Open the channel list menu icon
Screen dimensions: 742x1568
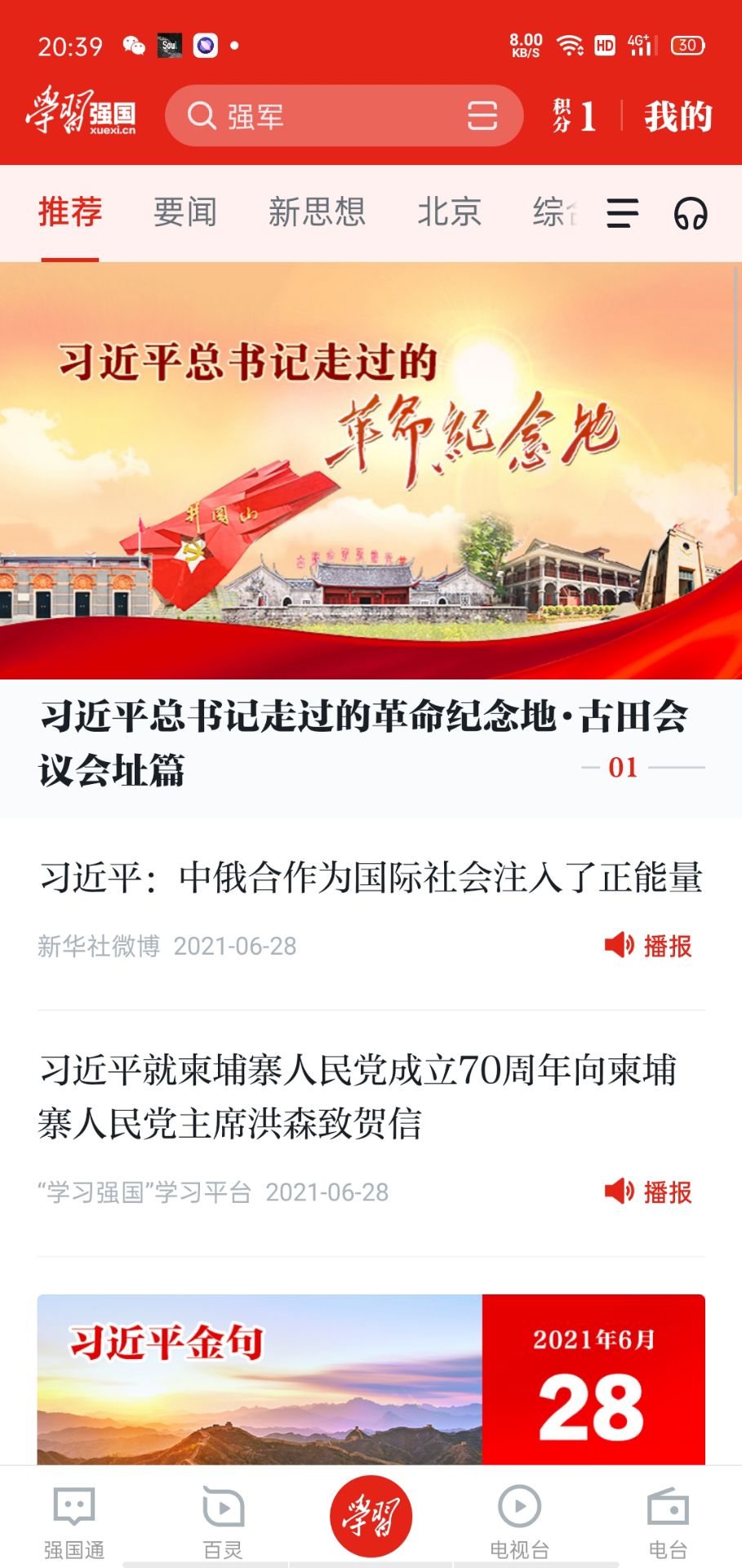tap(622, 214)
